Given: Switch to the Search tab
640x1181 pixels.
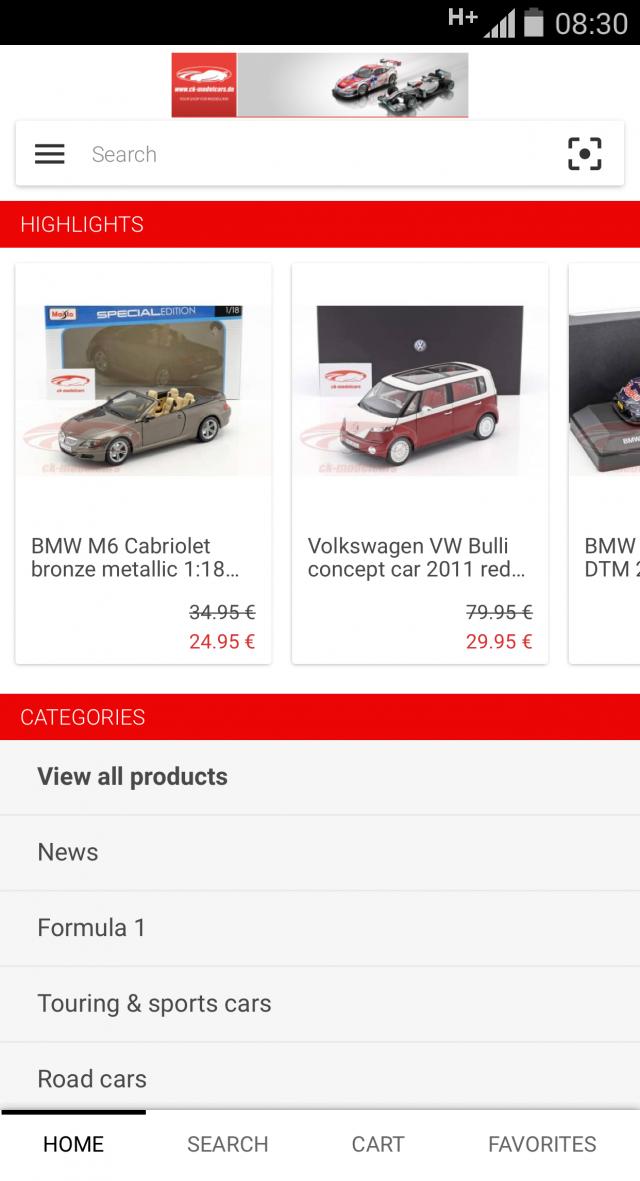Looking at the screenshot, I should 227,1144.
